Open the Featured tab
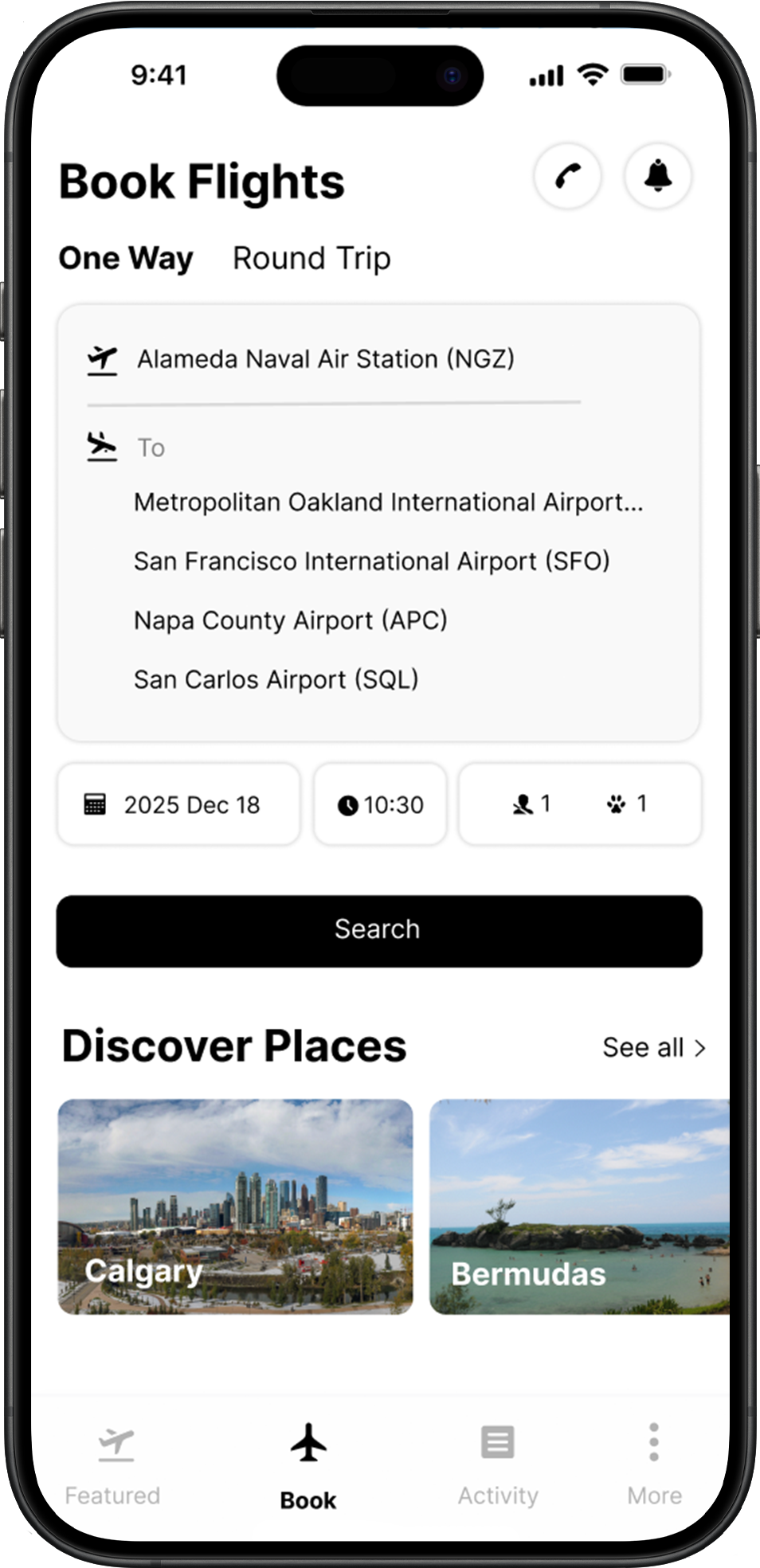This screenshot has height=1568, width=760. pyautogui.click(x=113, y=1465)
